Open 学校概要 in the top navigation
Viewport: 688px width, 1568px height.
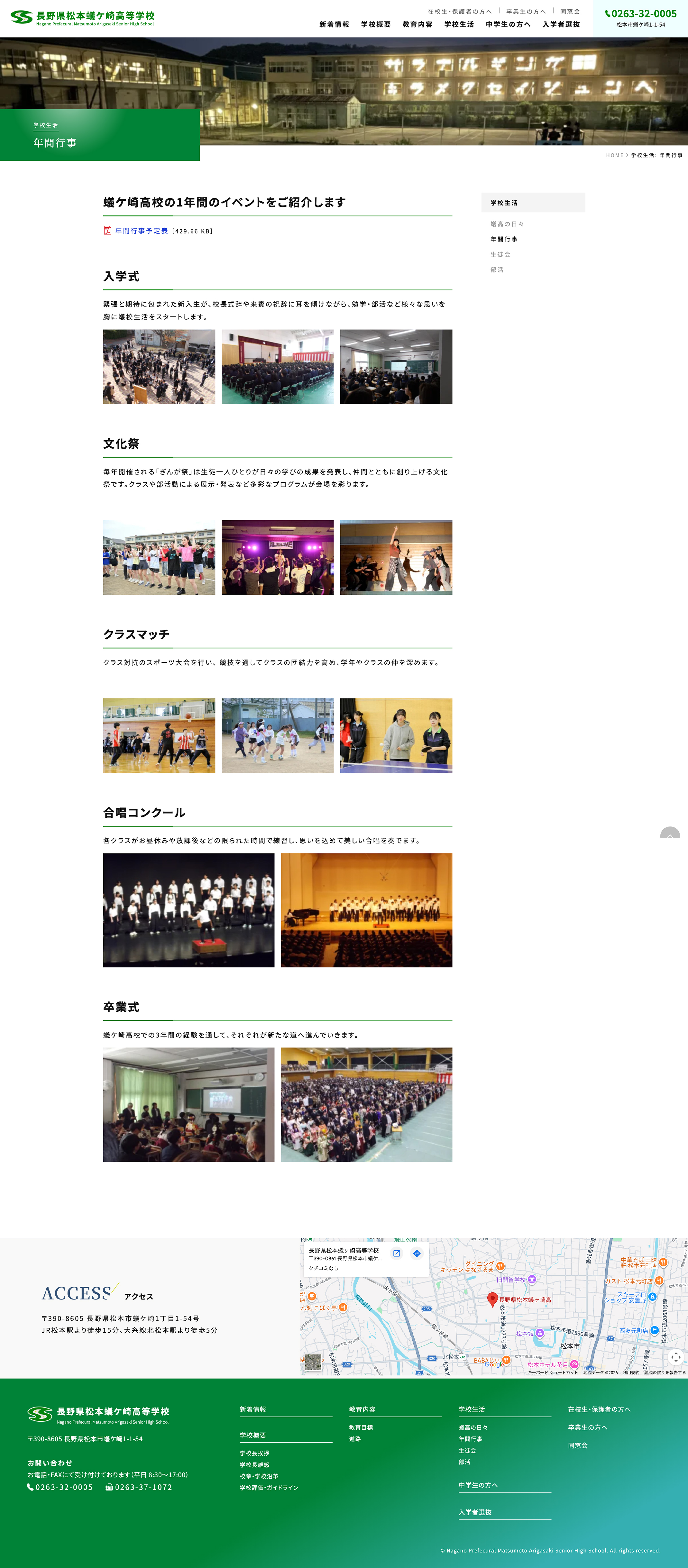coord(376,25)
